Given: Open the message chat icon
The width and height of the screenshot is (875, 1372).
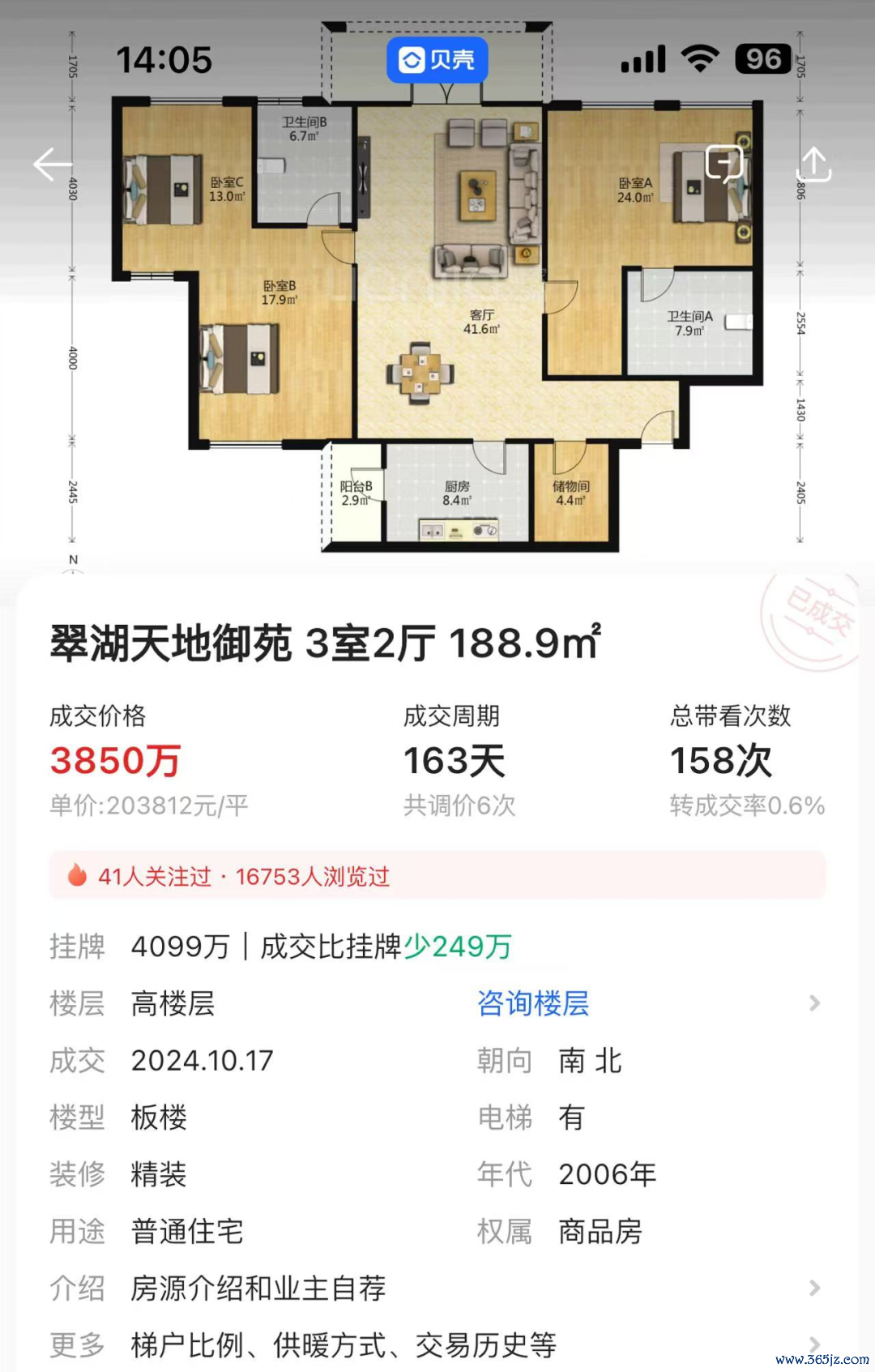Looking at the screenshot, I should [723, 165].
